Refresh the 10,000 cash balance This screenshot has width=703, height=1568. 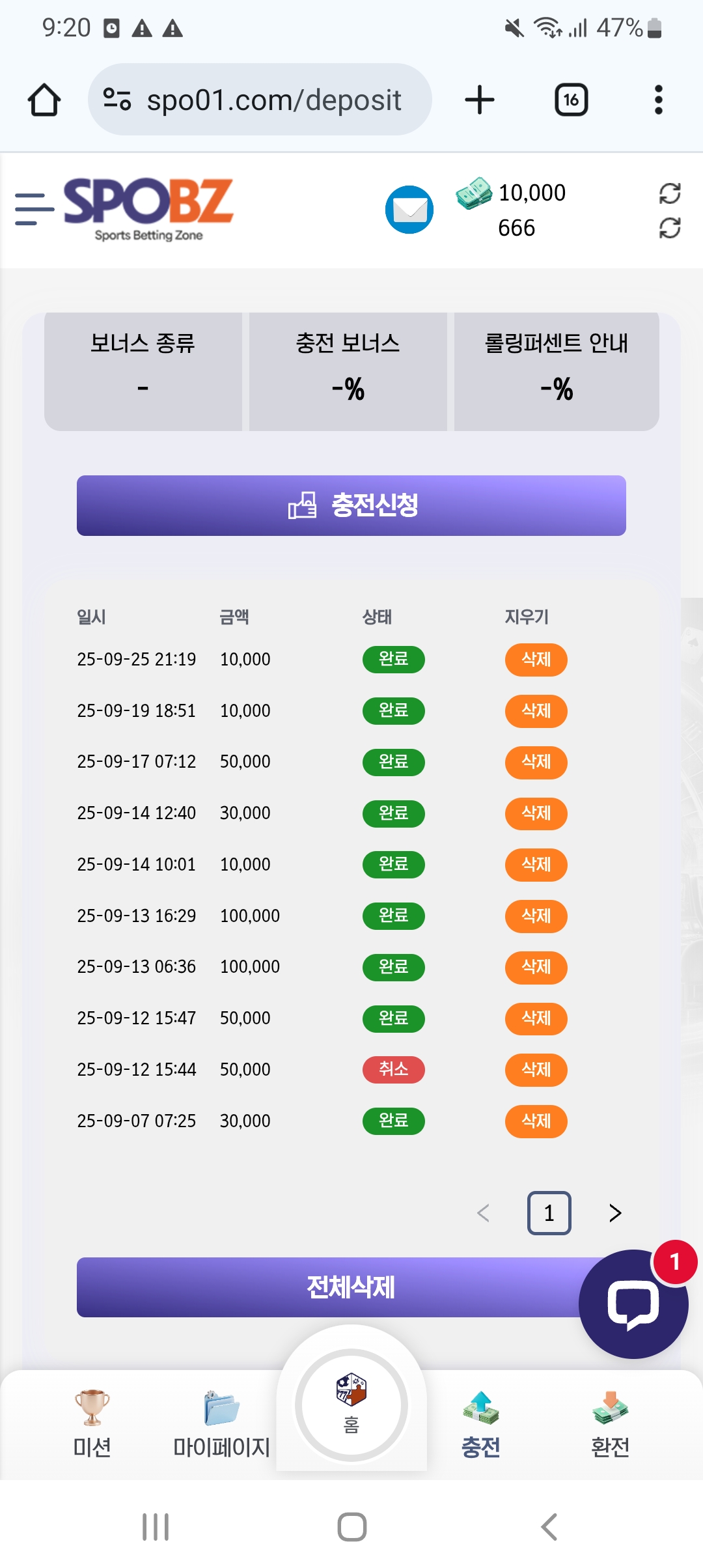669,193
